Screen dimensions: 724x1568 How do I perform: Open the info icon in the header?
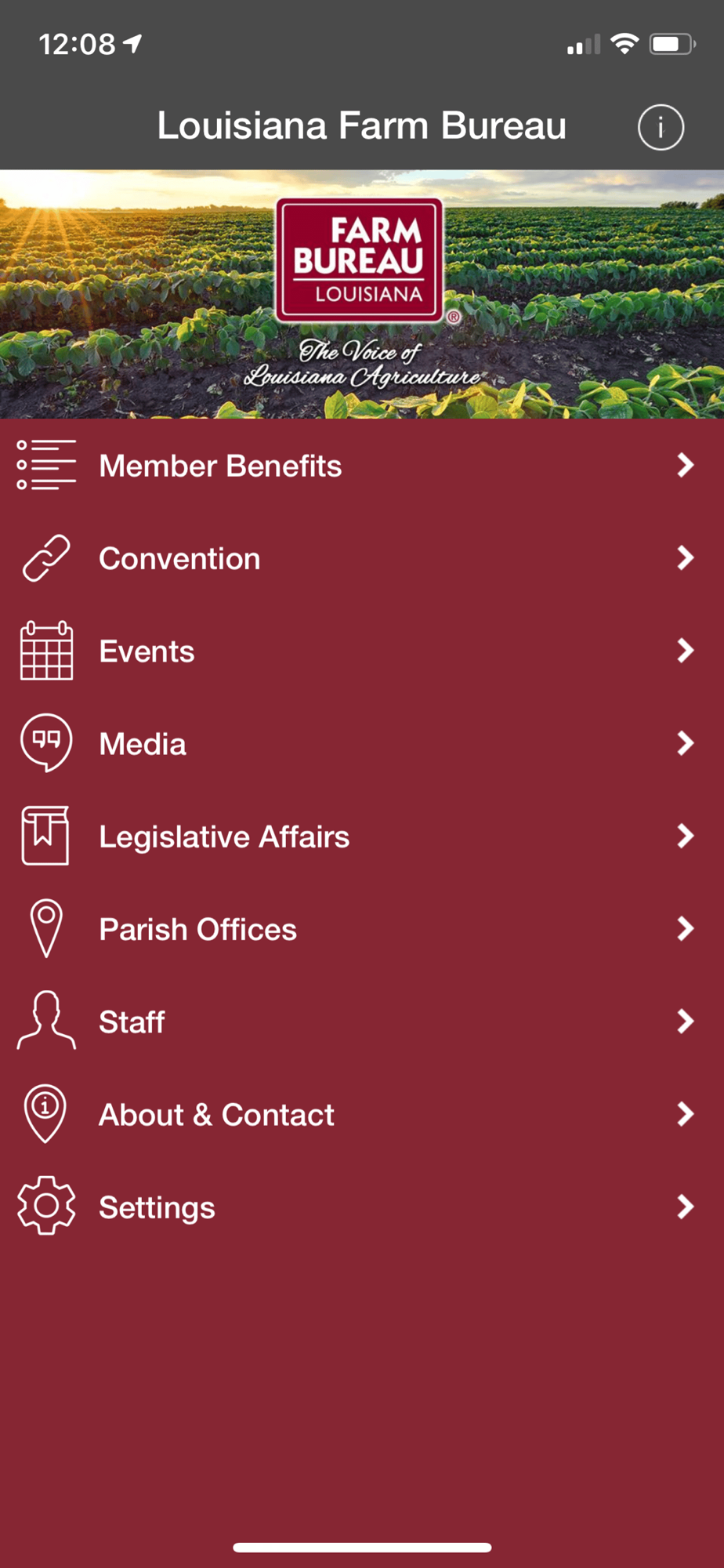click(661, 127)
